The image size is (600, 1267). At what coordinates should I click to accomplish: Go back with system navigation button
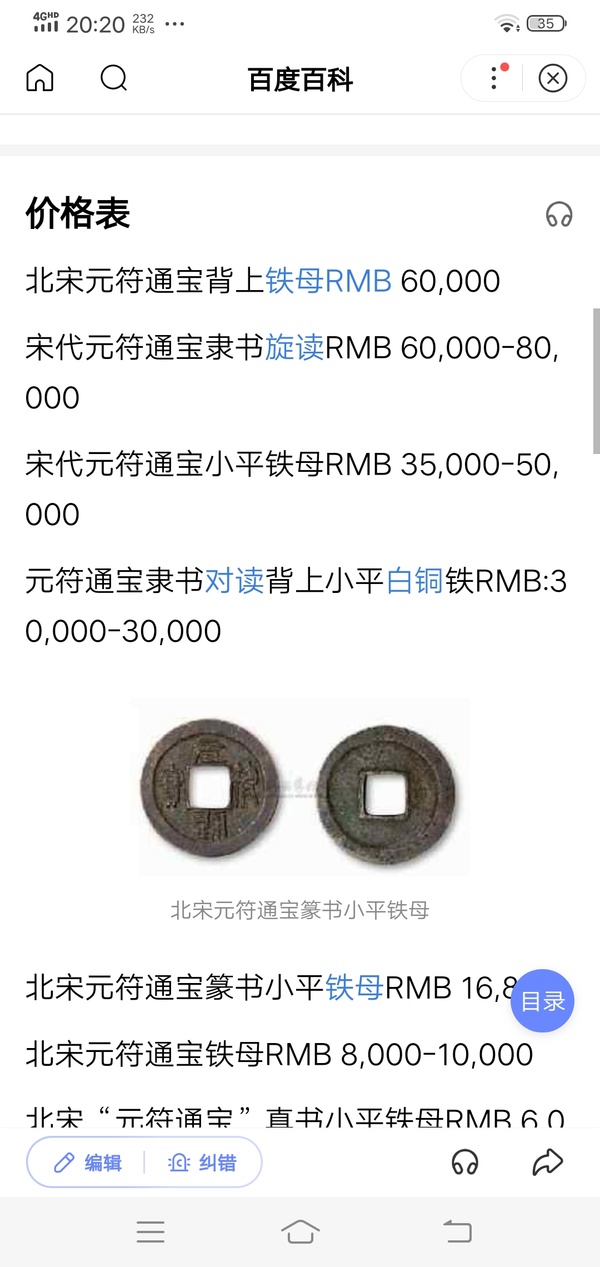coord(457,1232)
